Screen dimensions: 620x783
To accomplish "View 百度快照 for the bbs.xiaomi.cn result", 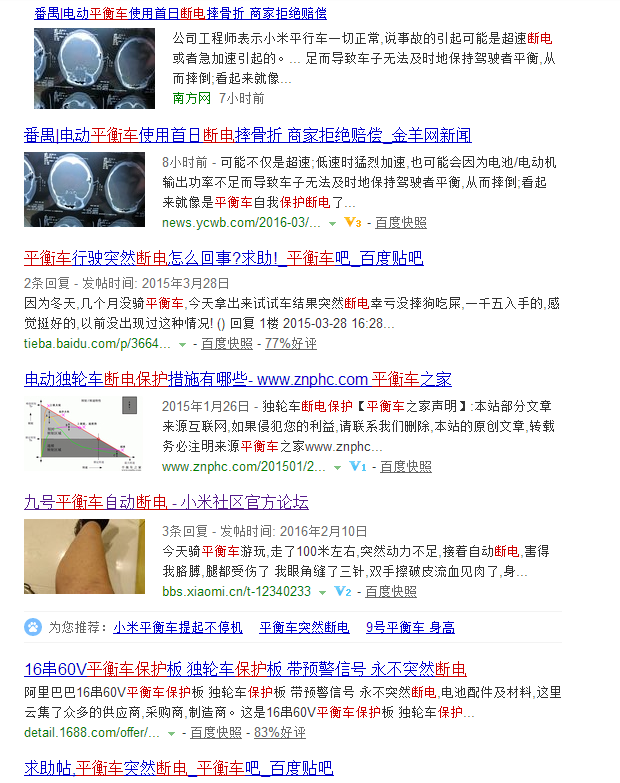I will [x=391, y=592].
